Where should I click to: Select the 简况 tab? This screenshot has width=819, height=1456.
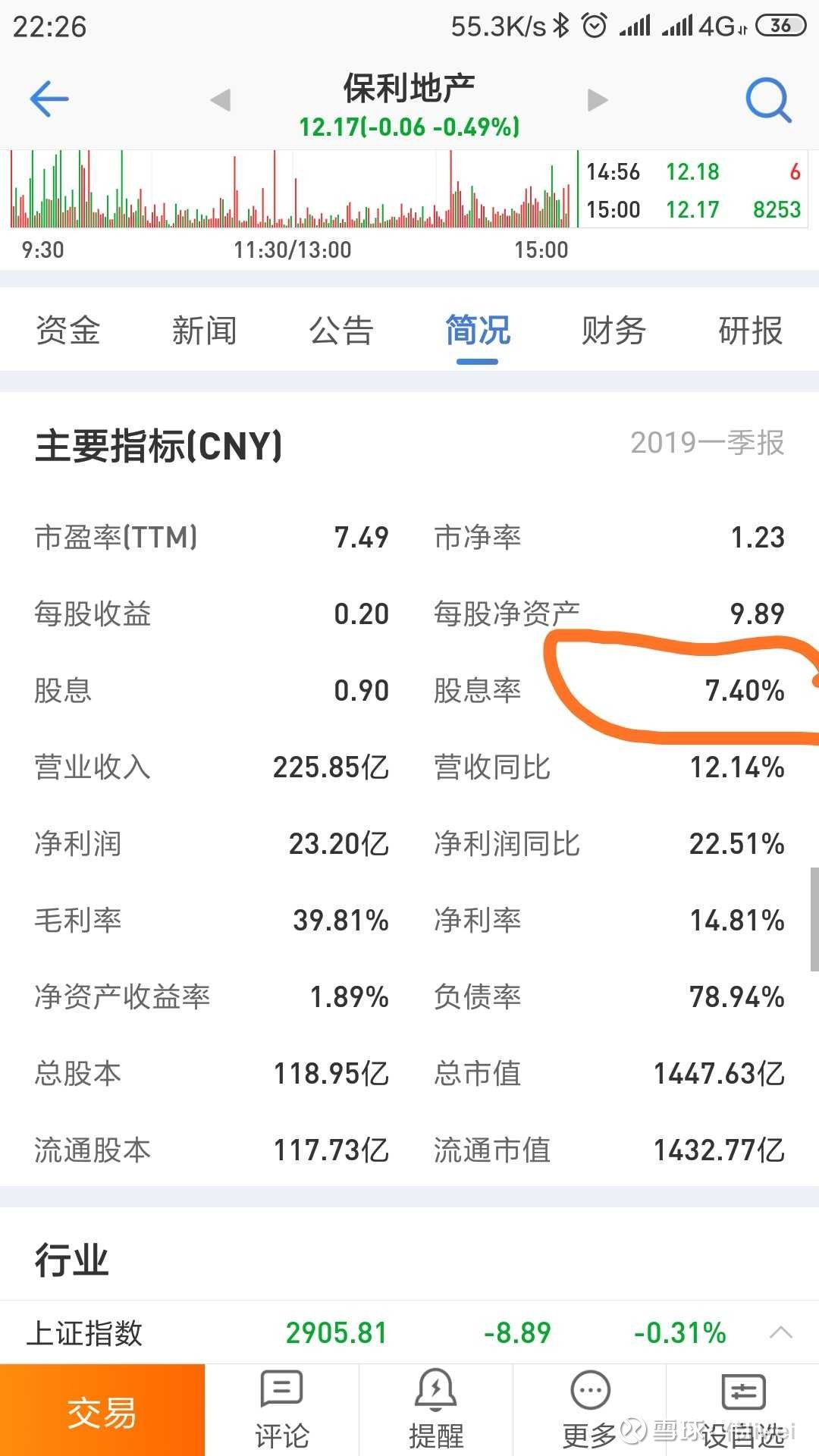478,331
